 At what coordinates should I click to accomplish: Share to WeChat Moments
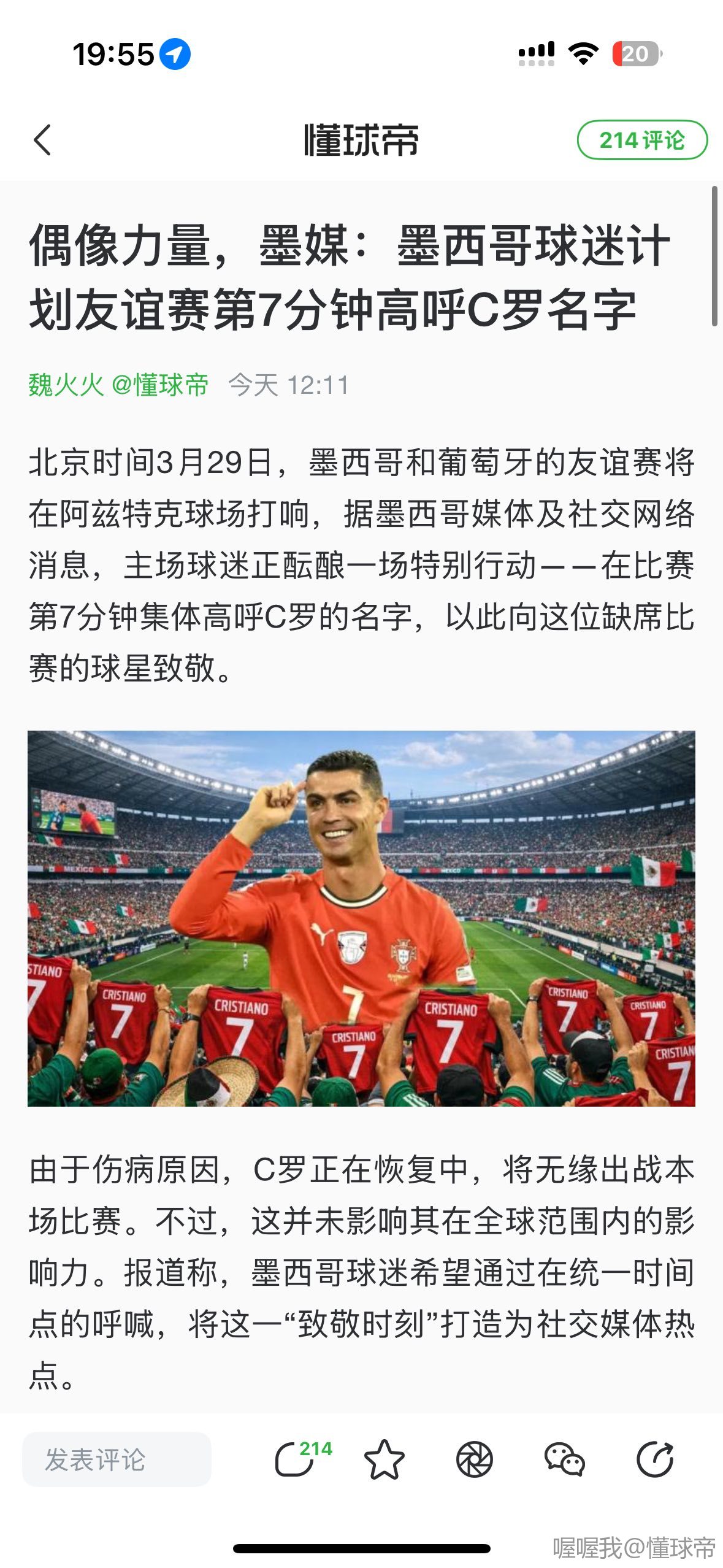click(x=474, y=1459)
